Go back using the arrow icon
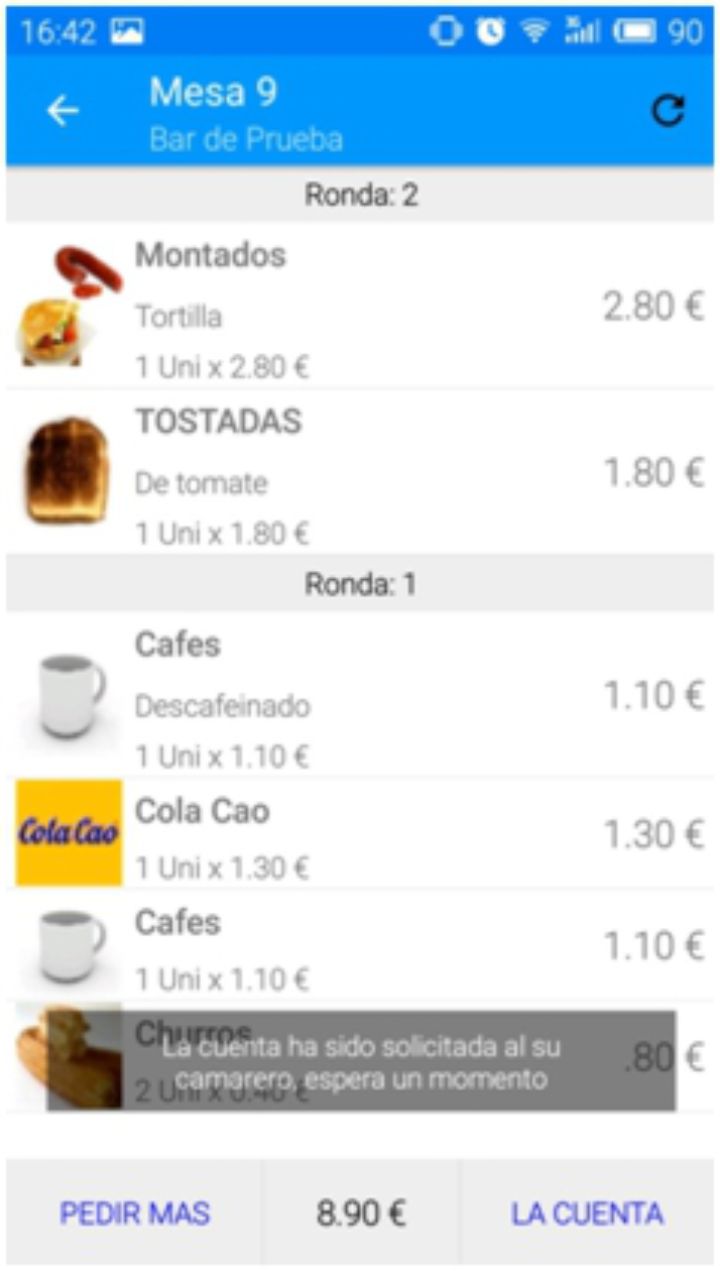This screenshot has width=720, height=1271. coord(62,111)
